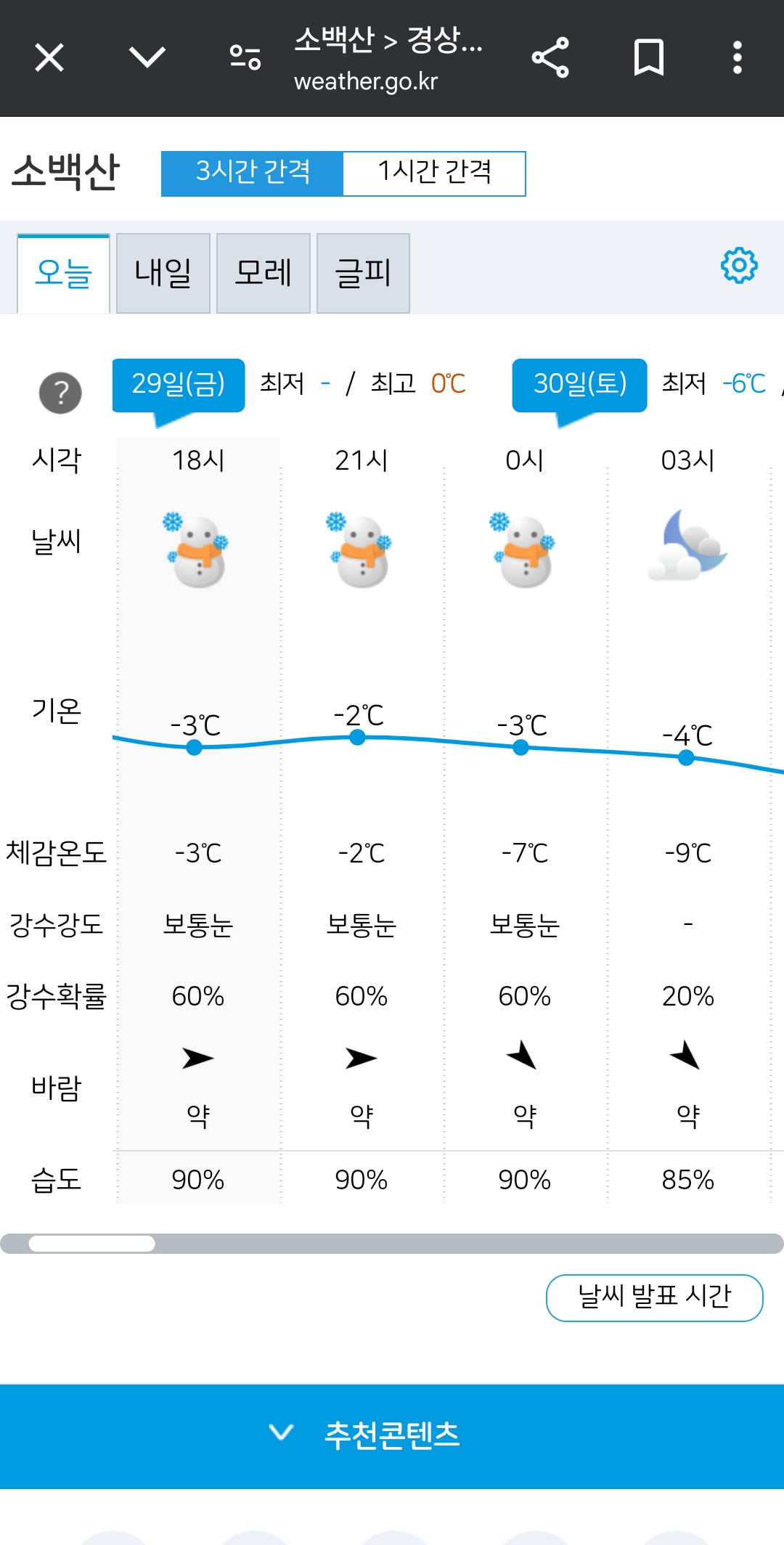Switch to the 모레 tab
This screenshot has width=784, height=1545.
pos(264,274)
